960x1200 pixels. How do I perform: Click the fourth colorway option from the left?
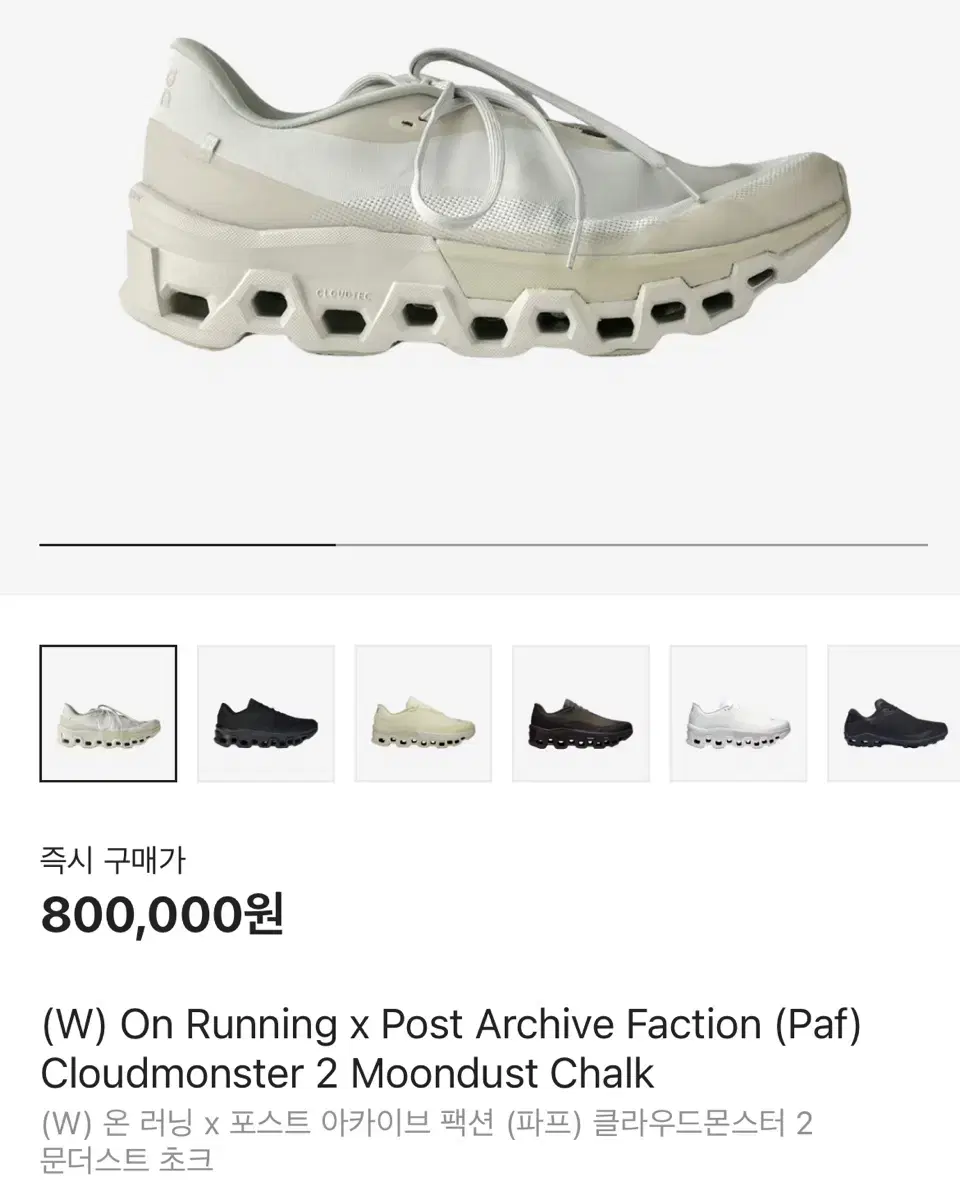pos(581,712)
